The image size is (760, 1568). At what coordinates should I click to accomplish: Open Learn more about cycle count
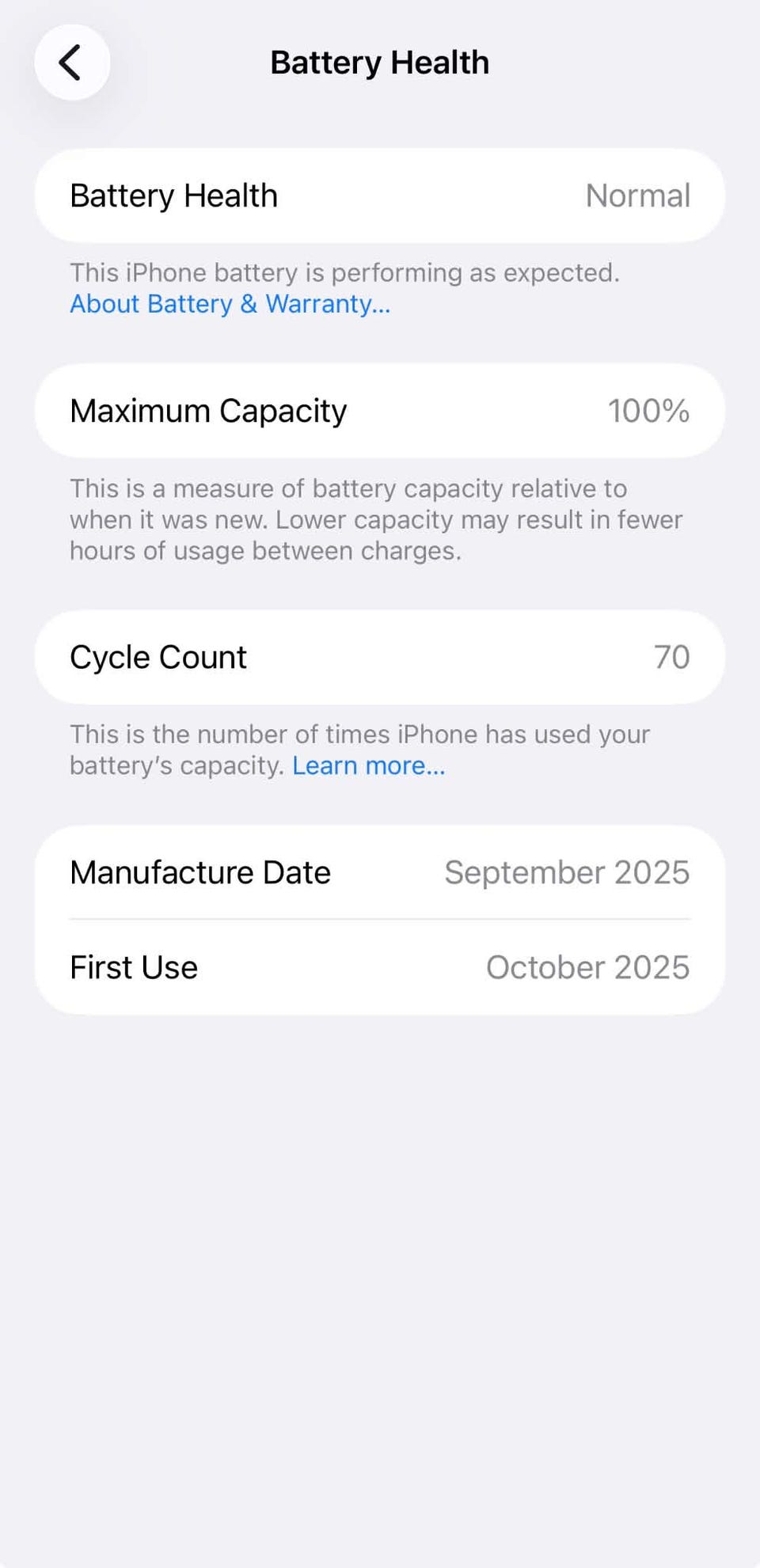point(369,765)
